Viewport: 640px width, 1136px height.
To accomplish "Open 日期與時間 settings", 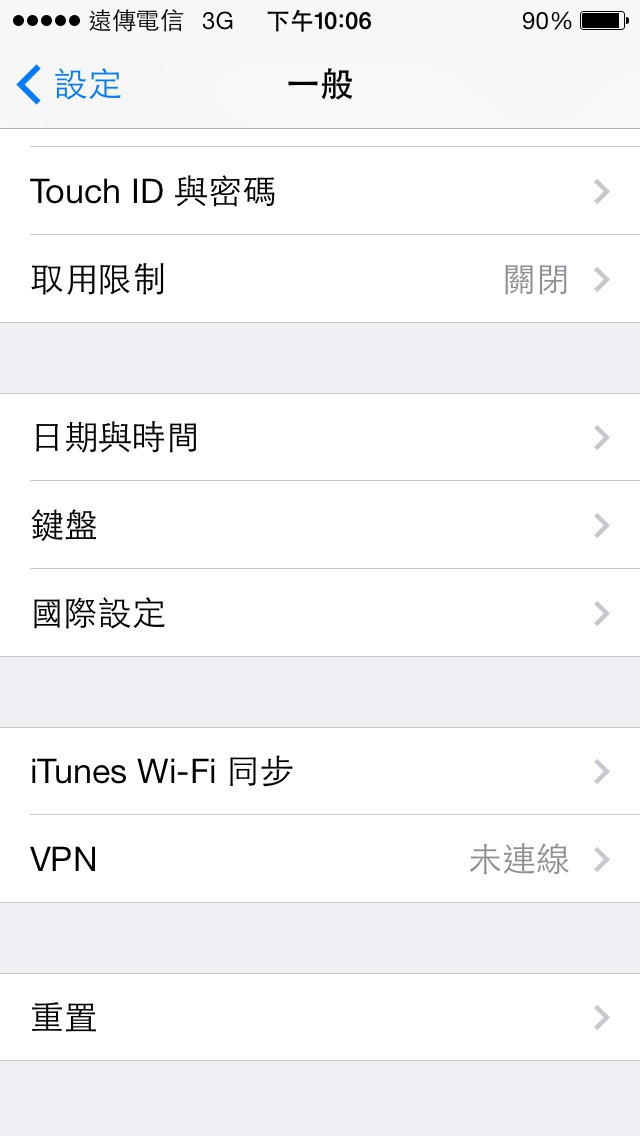I will click(x=320, y=438).
